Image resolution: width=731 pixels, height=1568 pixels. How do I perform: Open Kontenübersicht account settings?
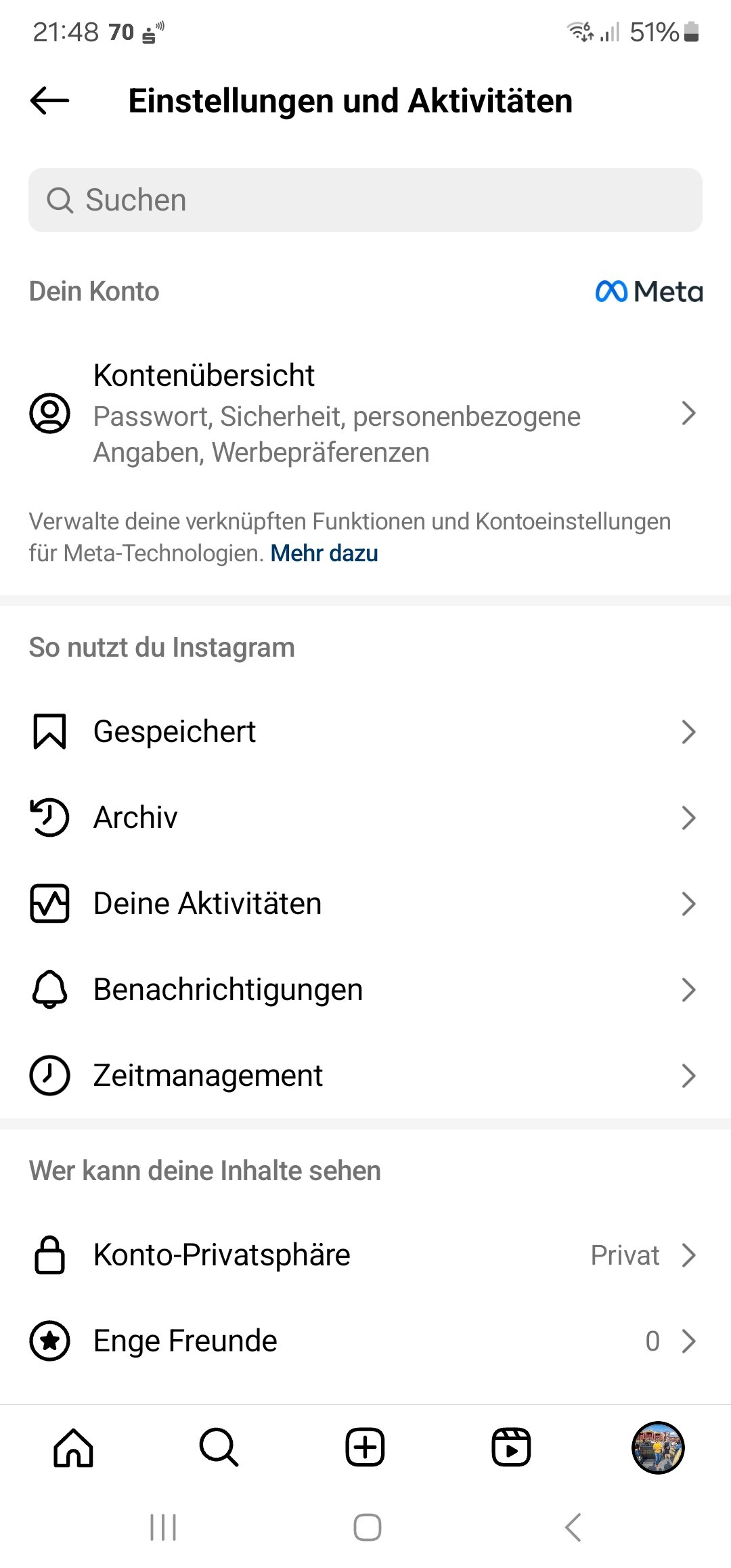click(365, 413)
